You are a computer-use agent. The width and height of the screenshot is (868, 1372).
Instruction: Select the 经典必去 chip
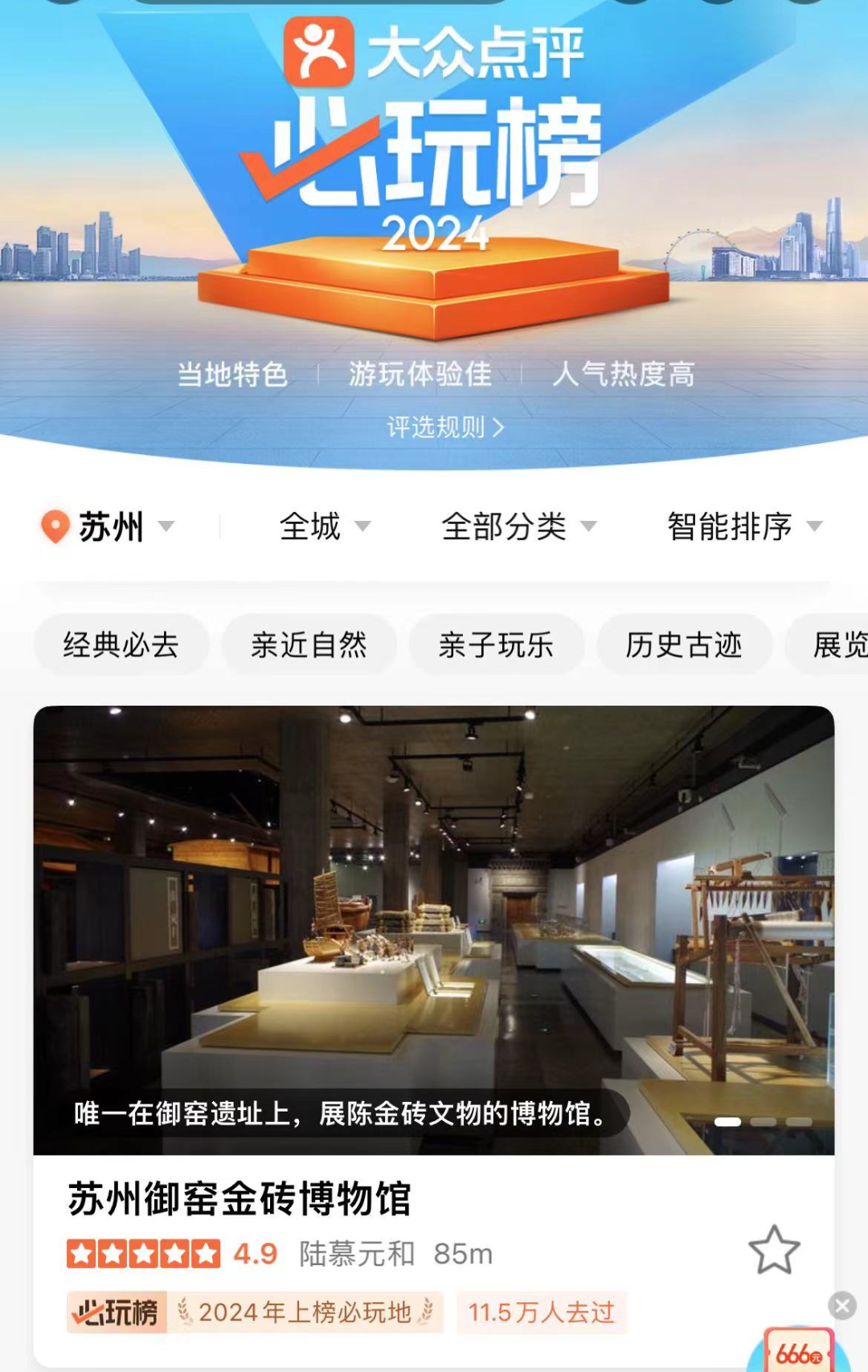pyautogui.click(x=121, y=645)
